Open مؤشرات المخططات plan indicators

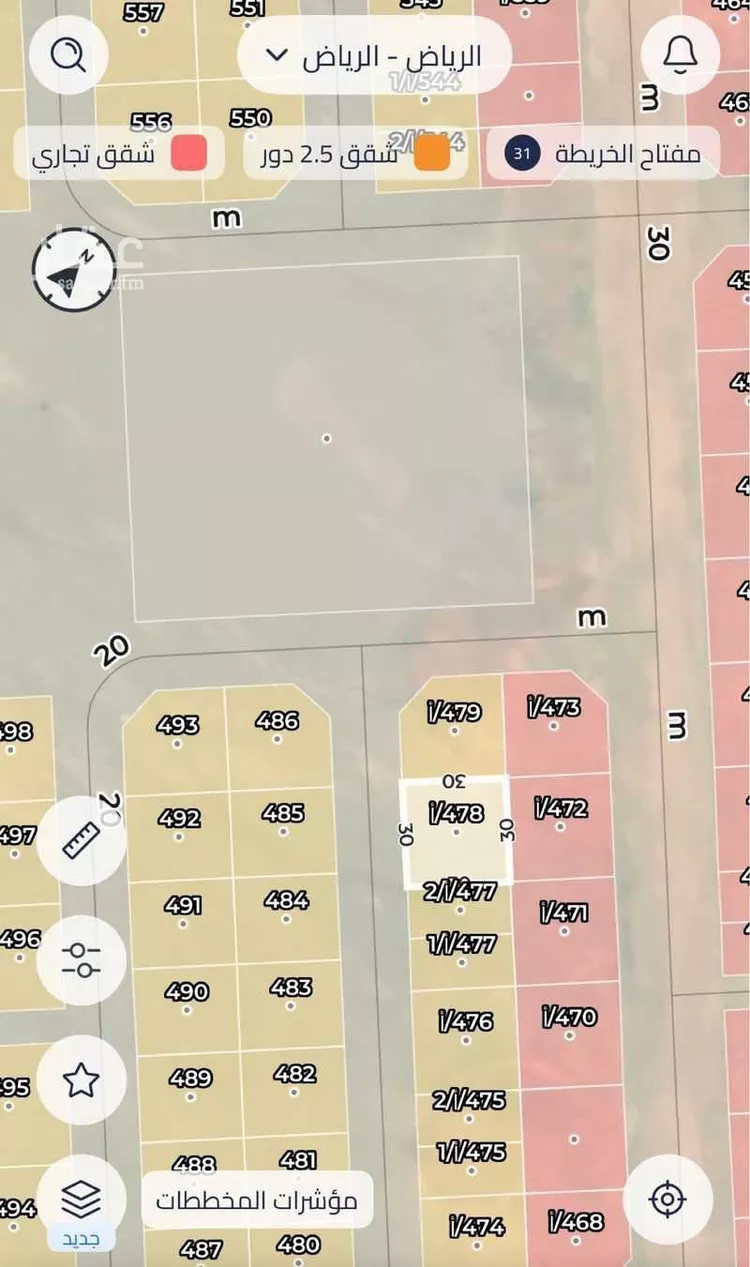(x=256, y=1200)
